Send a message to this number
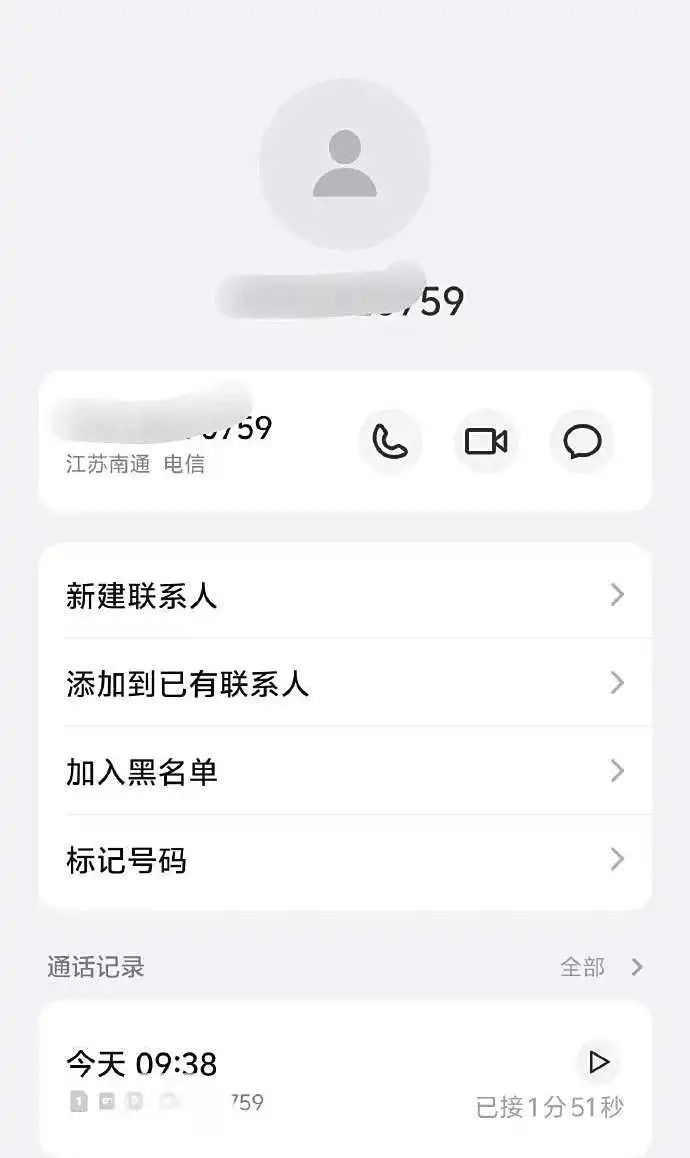The height and width of the screenshot is (1158, 690). tap(582, 441)
